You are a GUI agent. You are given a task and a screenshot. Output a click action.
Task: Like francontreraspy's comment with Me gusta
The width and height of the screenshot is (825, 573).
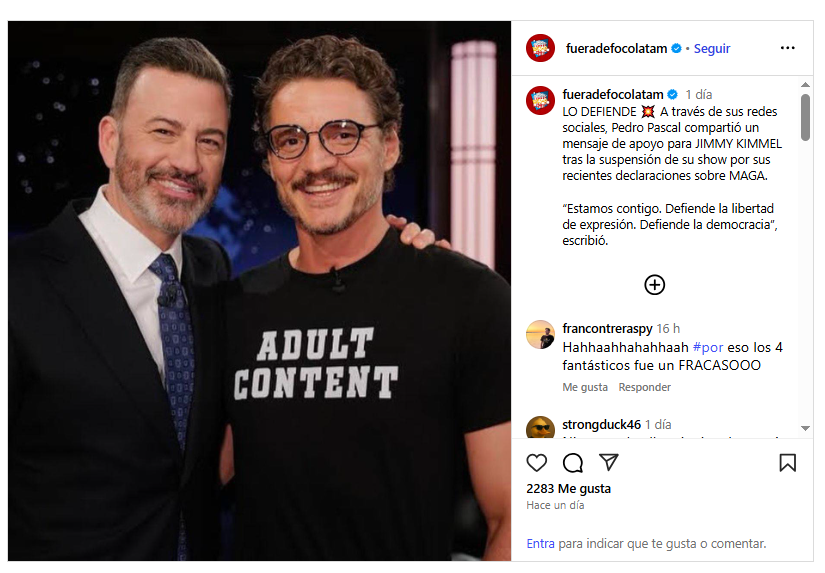(x=584, y=387)
